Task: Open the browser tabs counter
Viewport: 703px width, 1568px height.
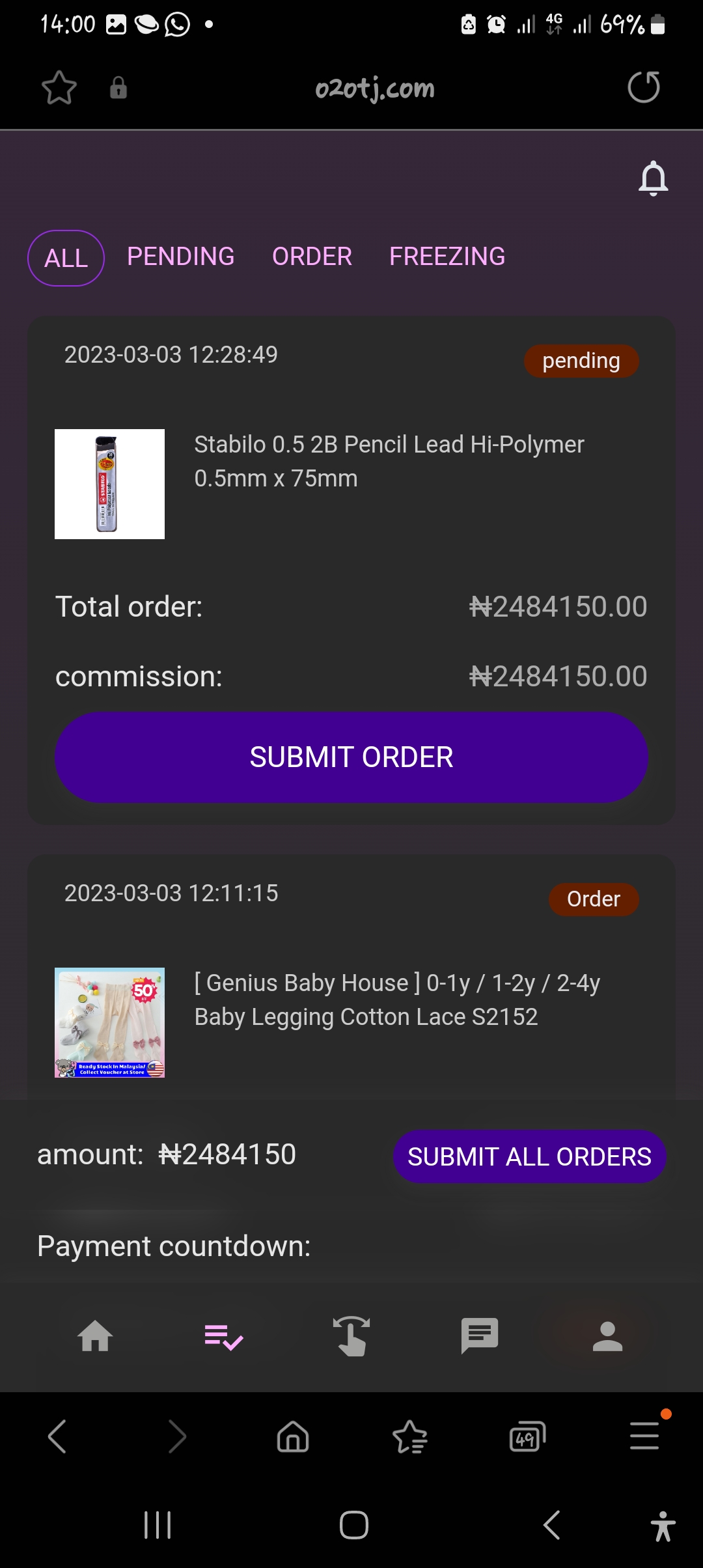Action: (527, 1437)
